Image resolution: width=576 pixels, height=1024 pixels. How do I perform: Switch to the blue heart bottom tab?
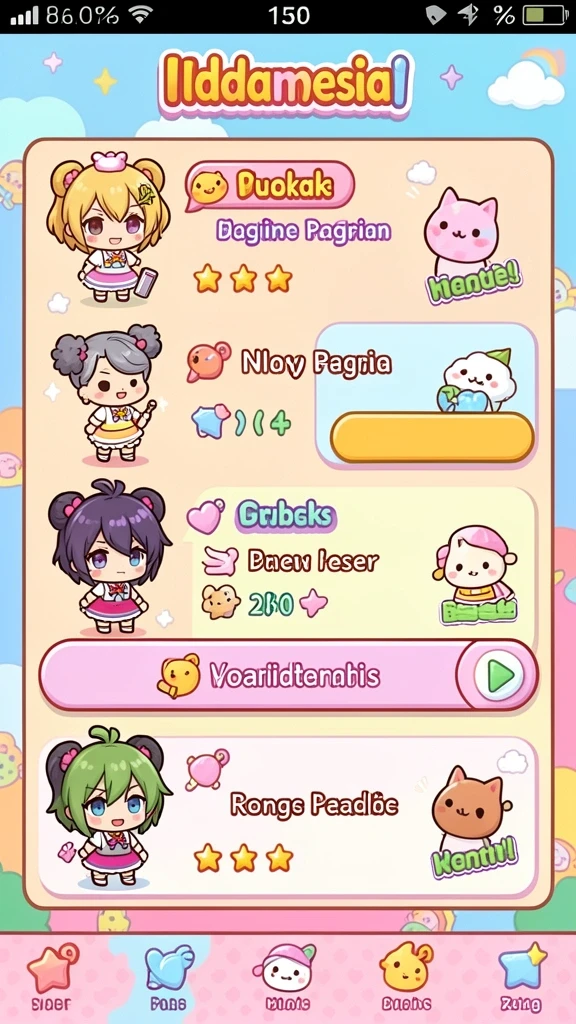tap(168, 978)
